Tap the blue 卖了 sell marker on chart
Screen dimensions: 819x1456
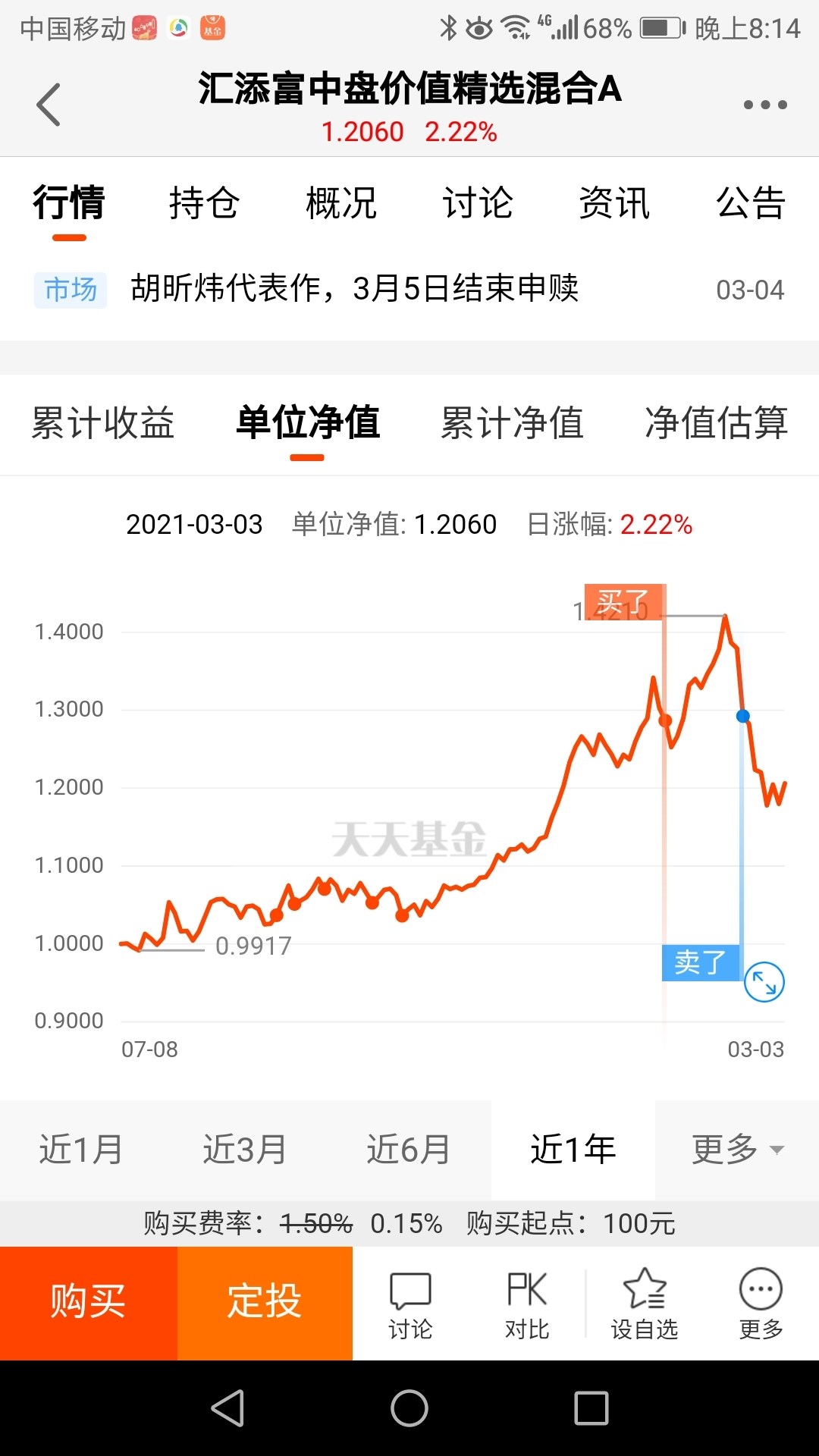699,962
